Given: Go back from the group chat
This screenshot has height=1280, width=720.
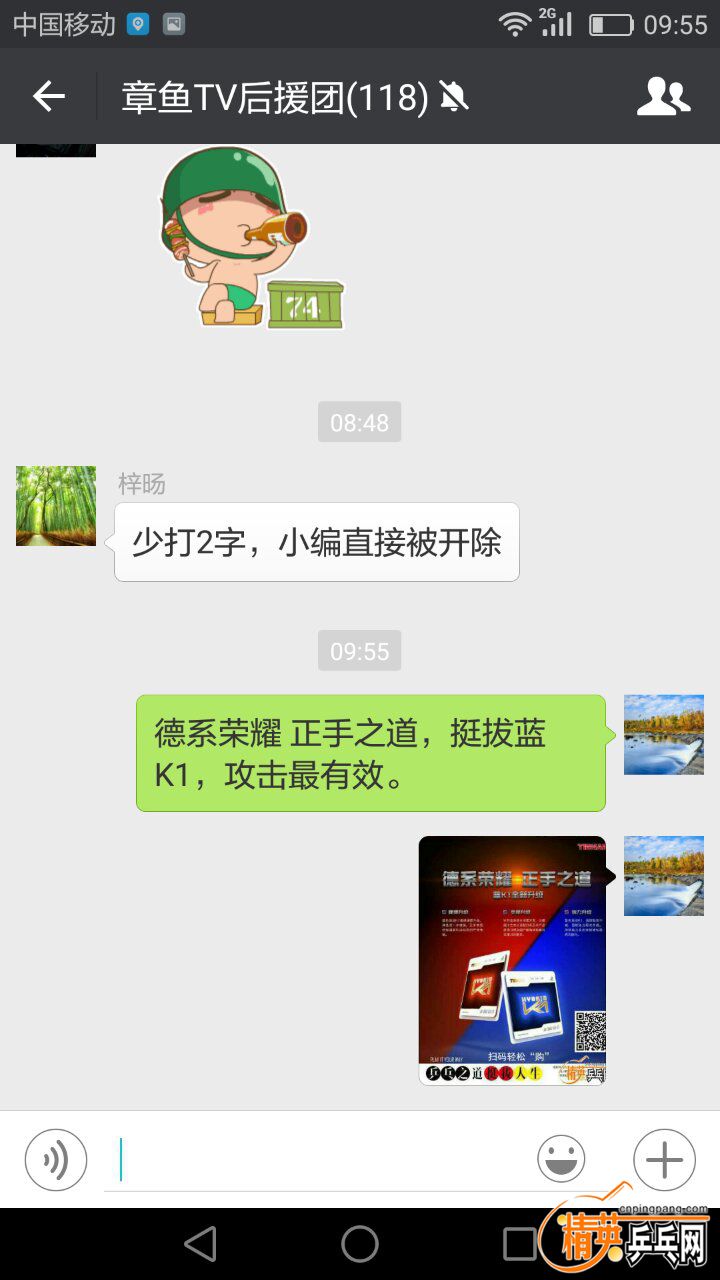Looking at the screenshot, I should pos(48,97).
